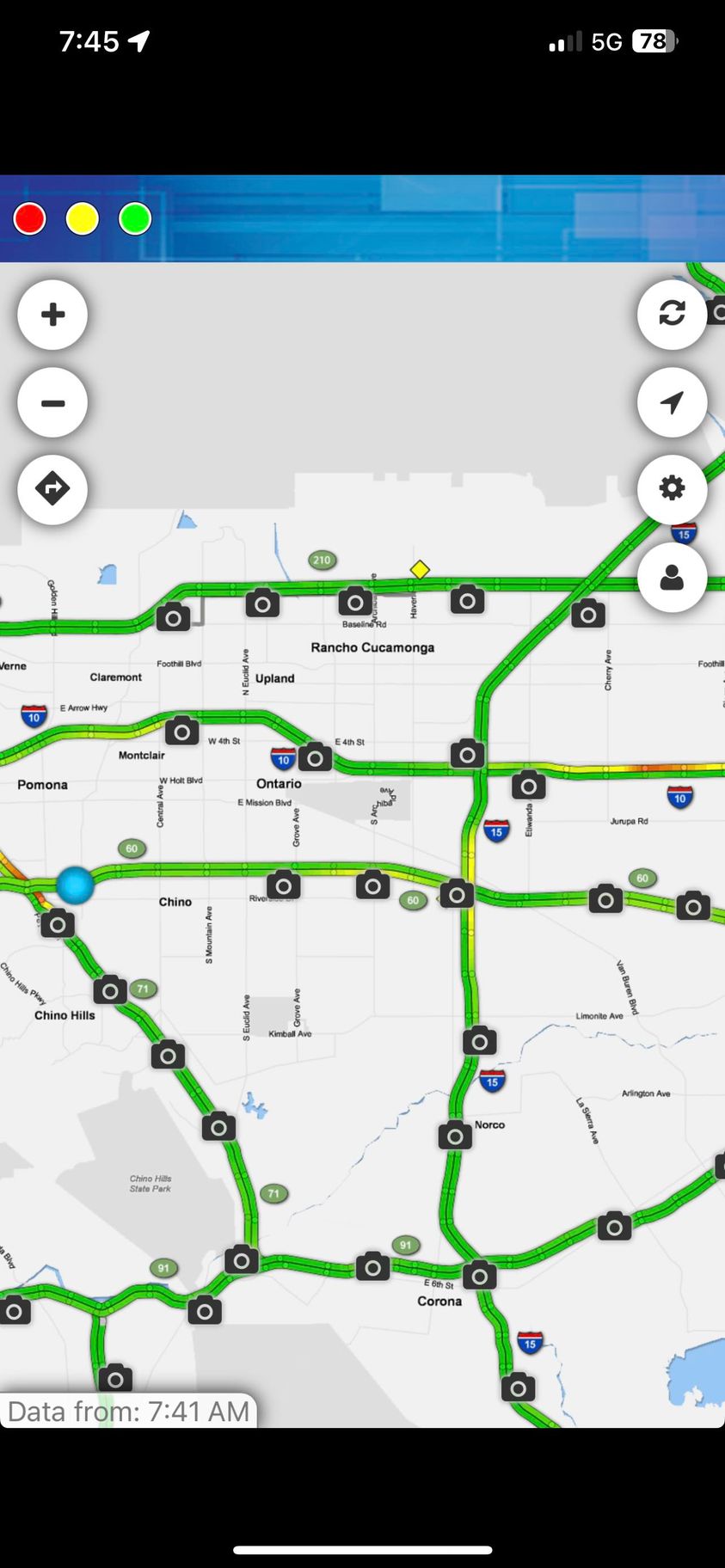Refresh the traffic data
This screenshot has width=725, height=1568.
672,314
